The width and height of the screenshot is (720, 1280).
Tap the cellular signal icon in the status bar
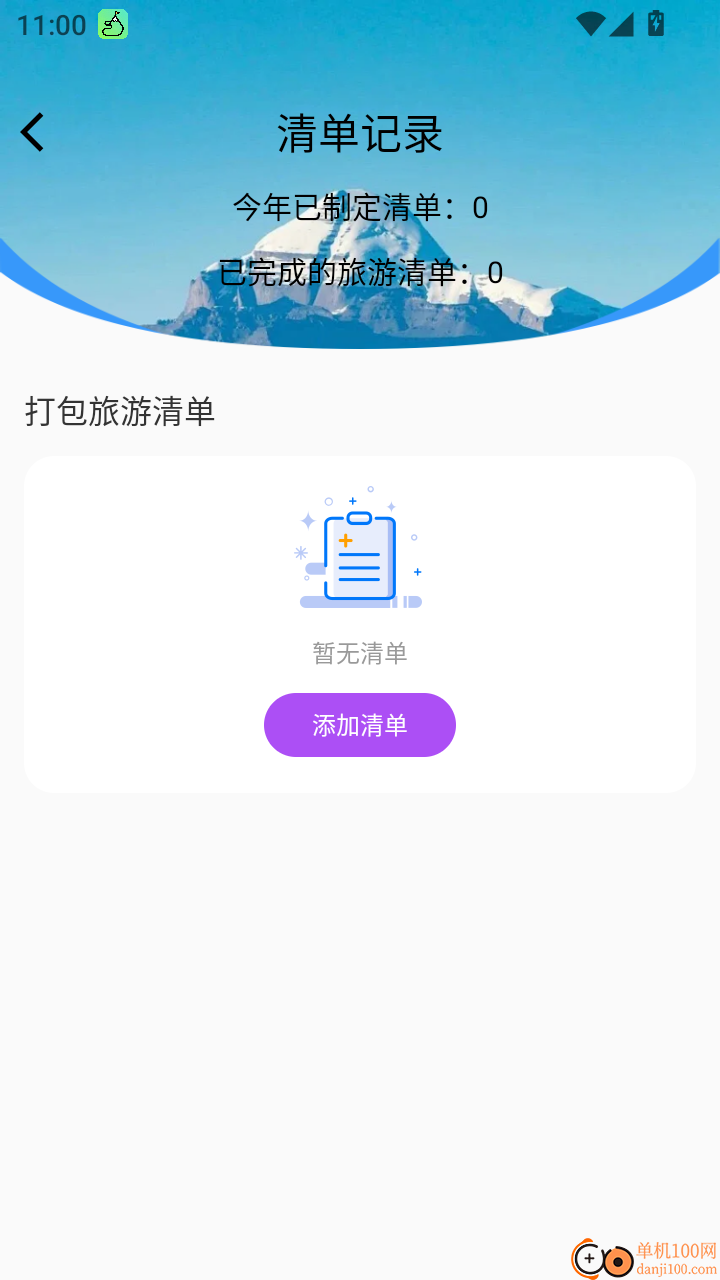624,24
